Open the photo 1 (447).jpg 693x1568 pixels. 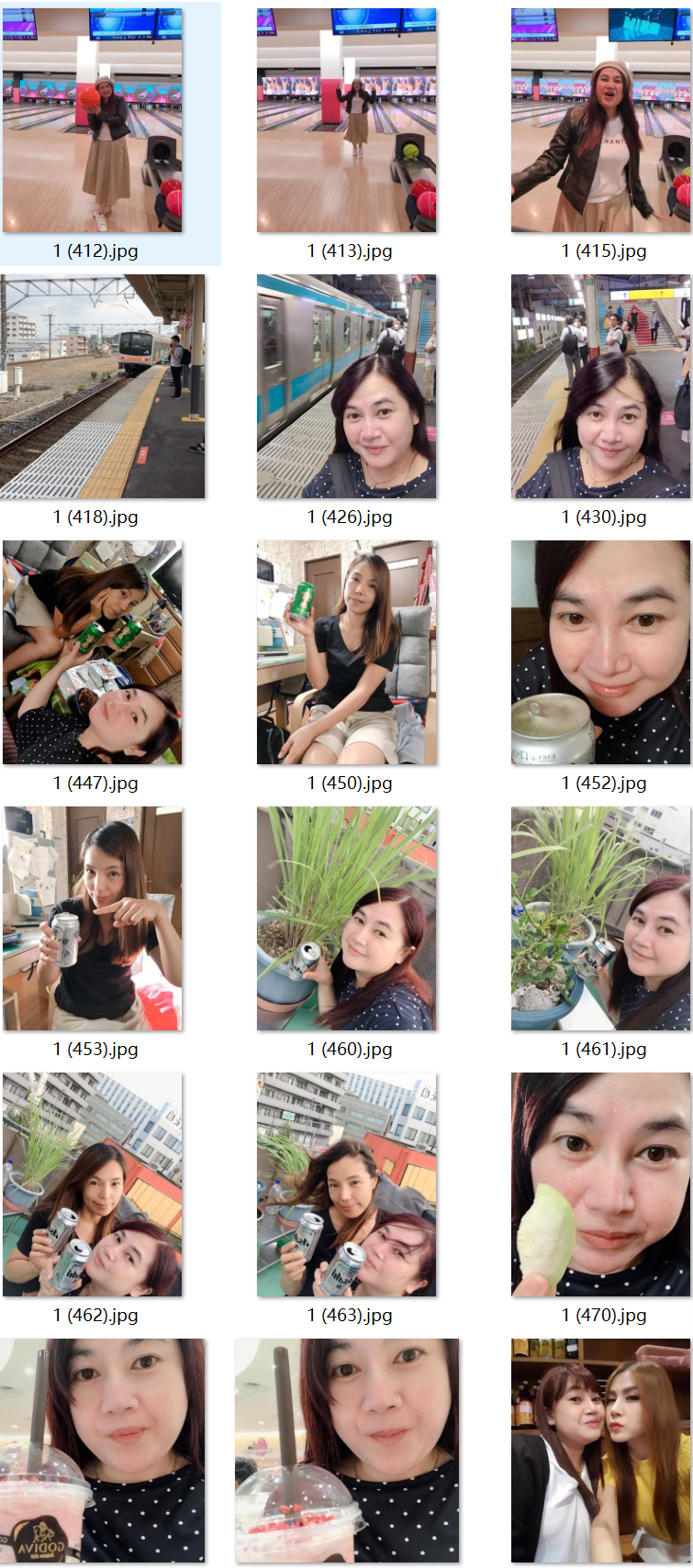pos(93,652)
